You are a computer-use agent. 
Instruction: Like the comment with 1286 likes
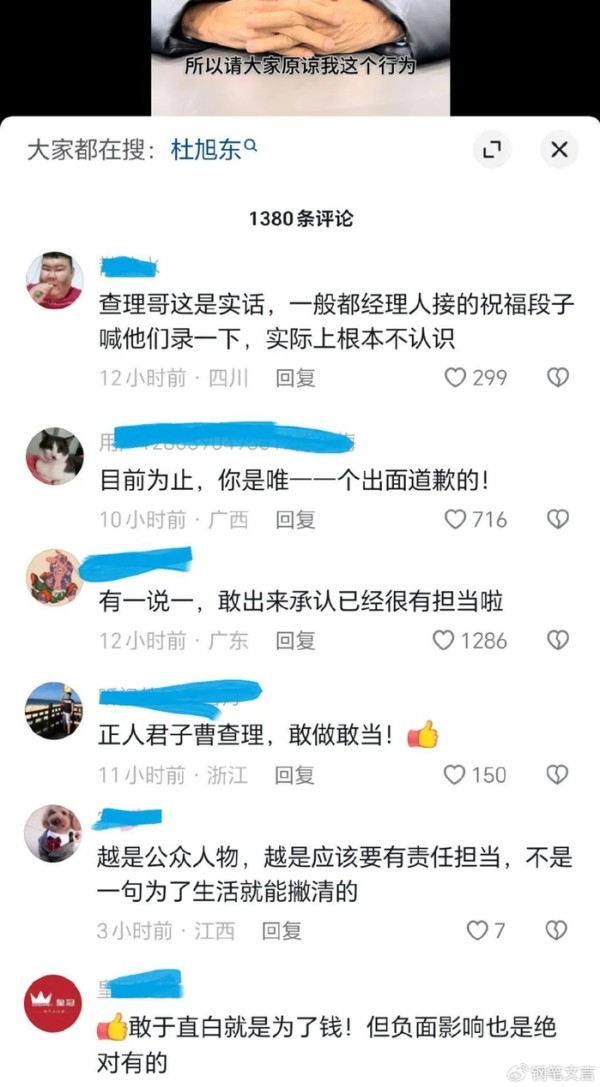tap(444, 641)
